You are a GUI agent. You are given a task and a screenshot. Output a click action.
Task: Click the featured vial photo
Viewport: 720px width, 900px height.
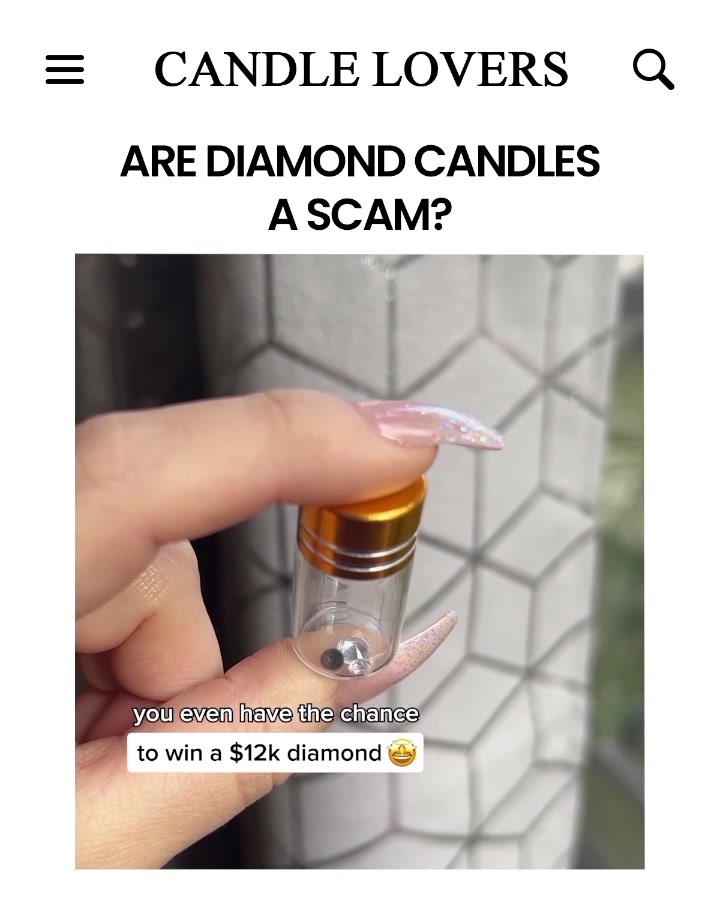(360, 560)
